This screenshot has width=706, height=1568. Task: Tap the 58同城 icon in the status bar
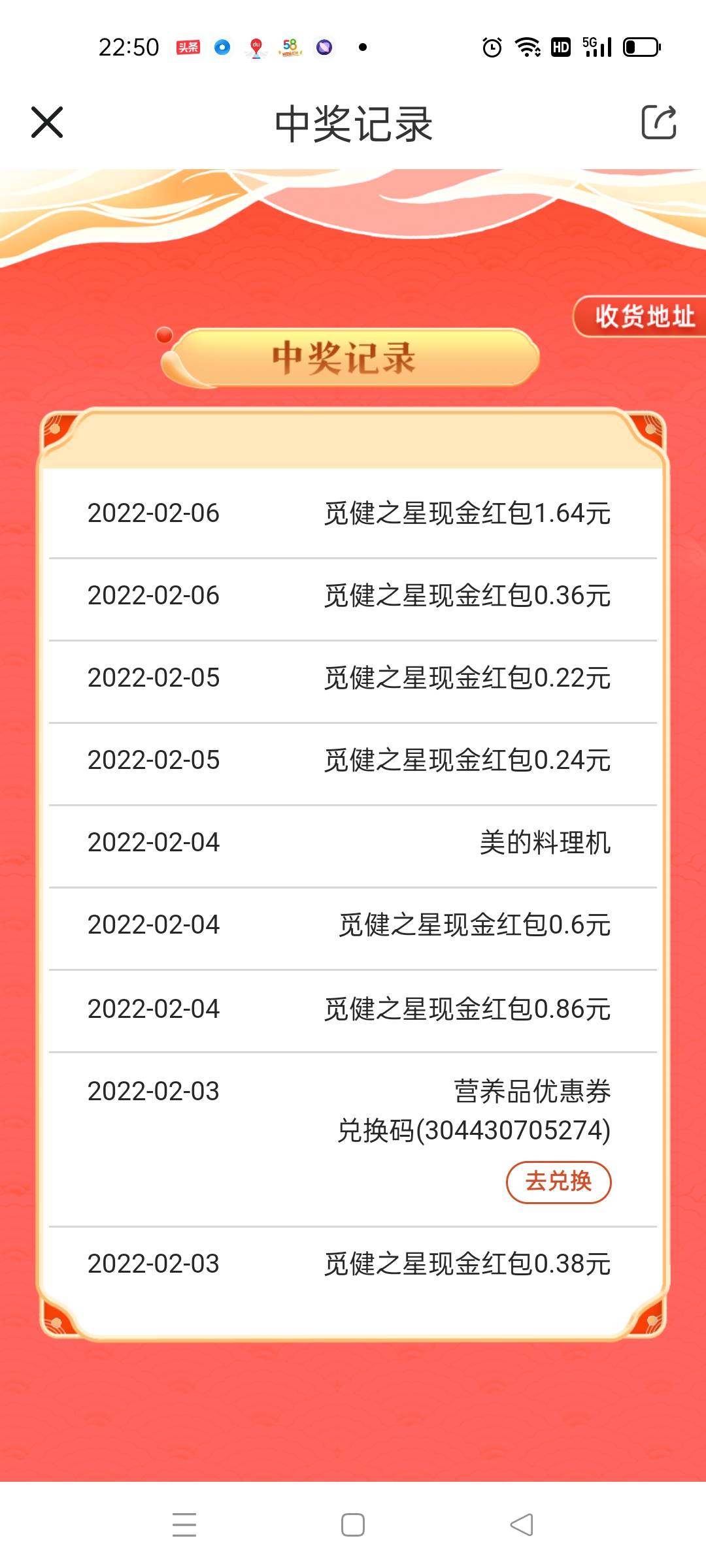point(290,47)
